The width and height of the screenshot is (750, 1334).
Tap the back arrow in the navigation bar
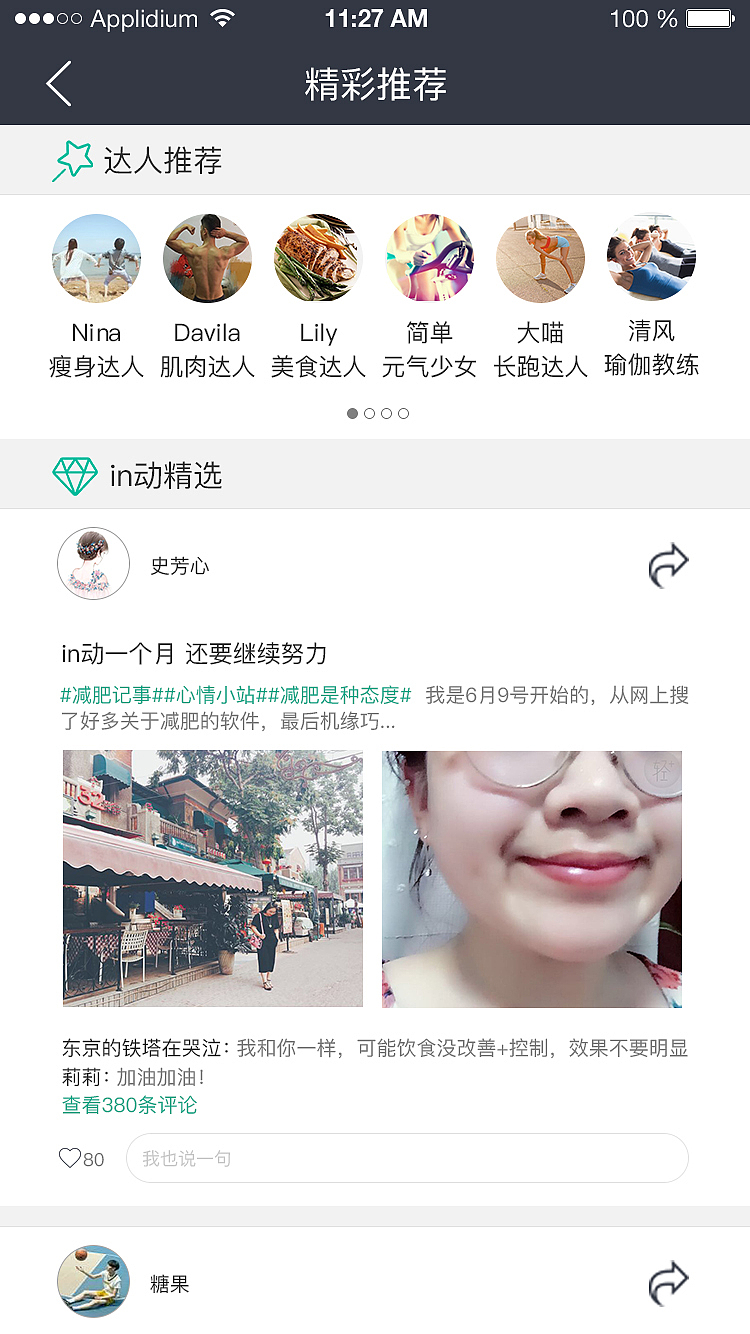pos(57,84)
